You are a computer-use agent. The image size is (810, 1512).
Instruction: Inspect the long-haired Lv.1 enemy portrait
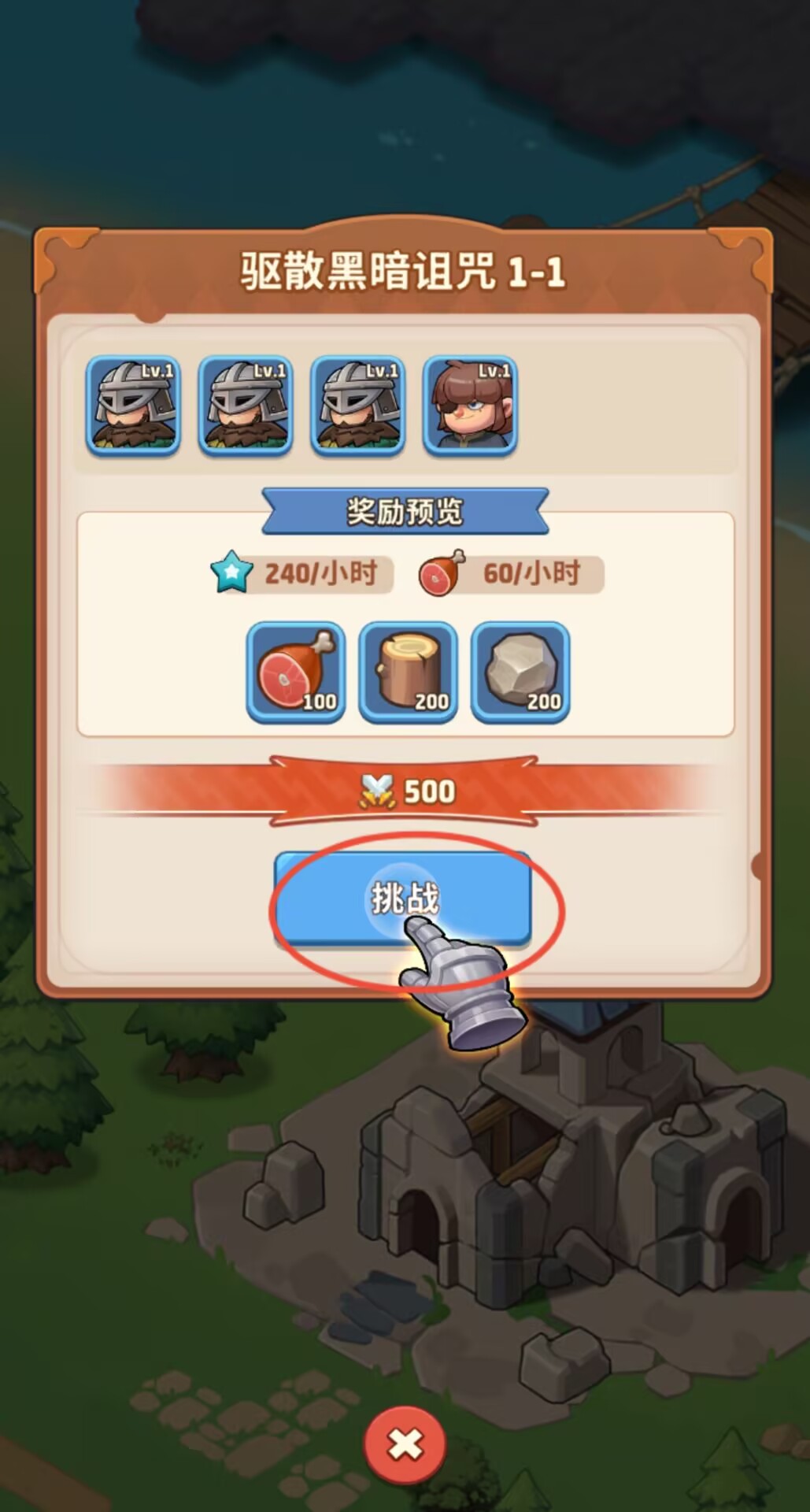click(x=470, y=406)
